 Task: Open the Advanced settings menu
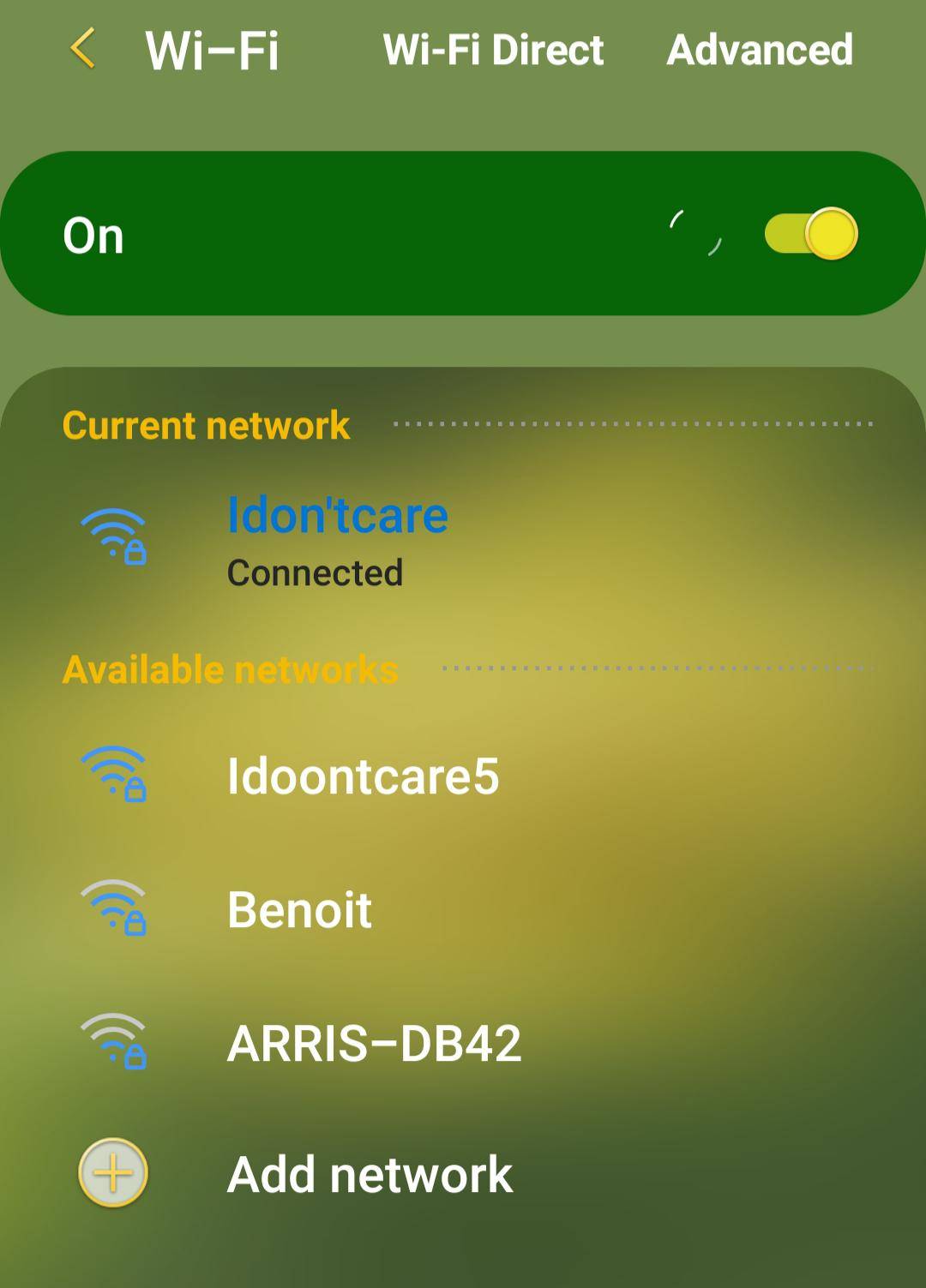(760, 50)
